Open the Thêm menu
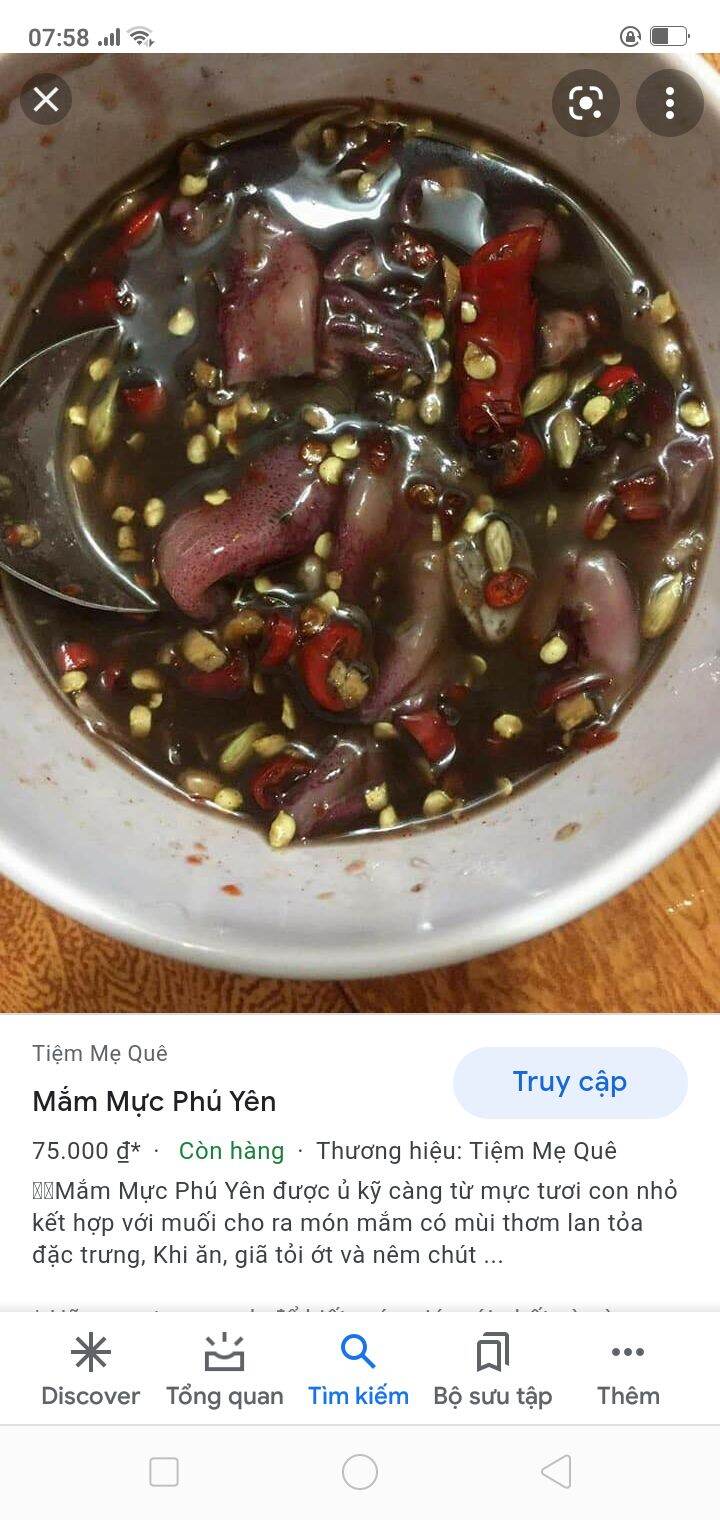The height and width of the screenshot is (1520, 720). tap(627, 1368)
